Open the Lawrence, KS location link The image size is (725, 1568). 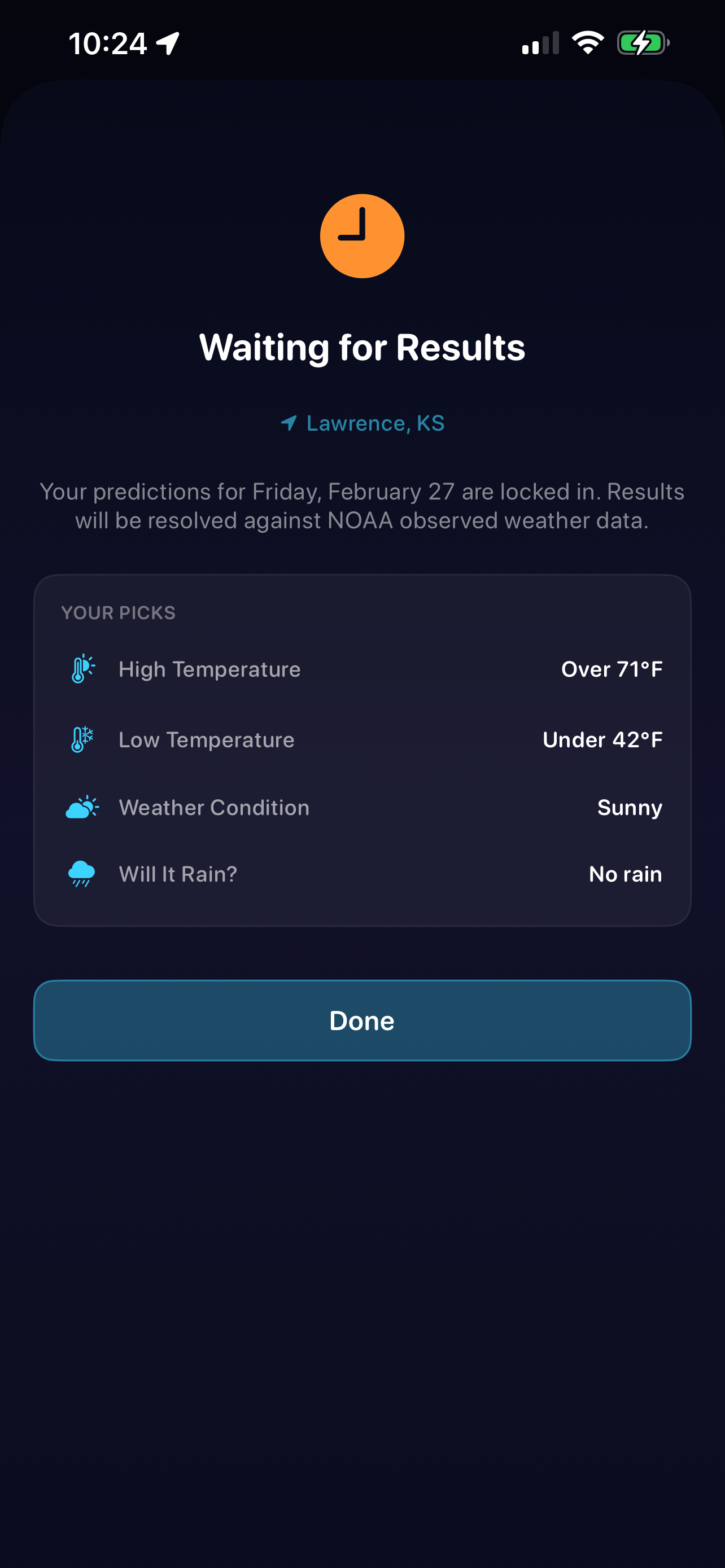tap(374, 424)
